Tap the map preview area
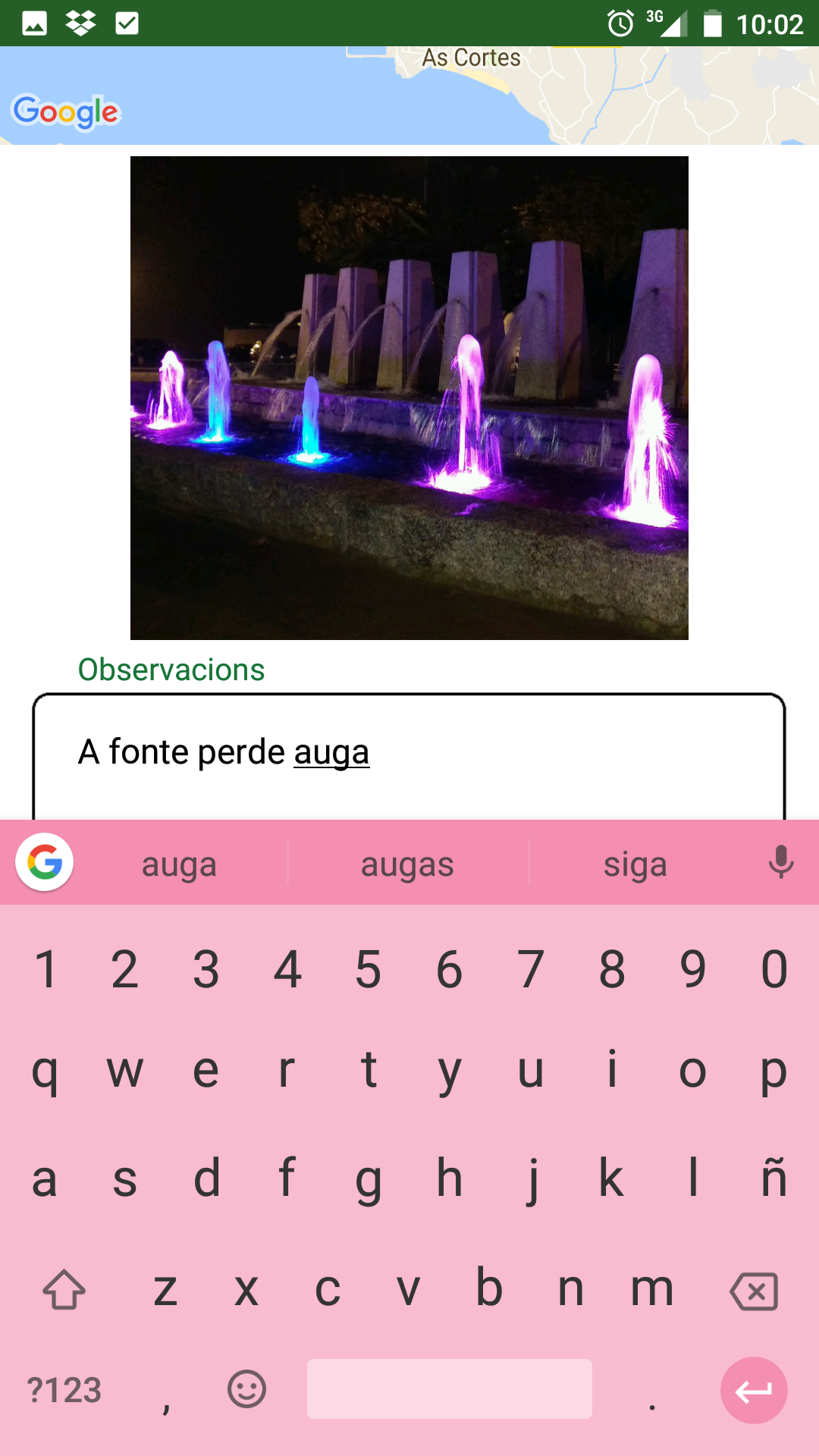Viewport: 819px width, 1456px height. [x=409, y=95]
